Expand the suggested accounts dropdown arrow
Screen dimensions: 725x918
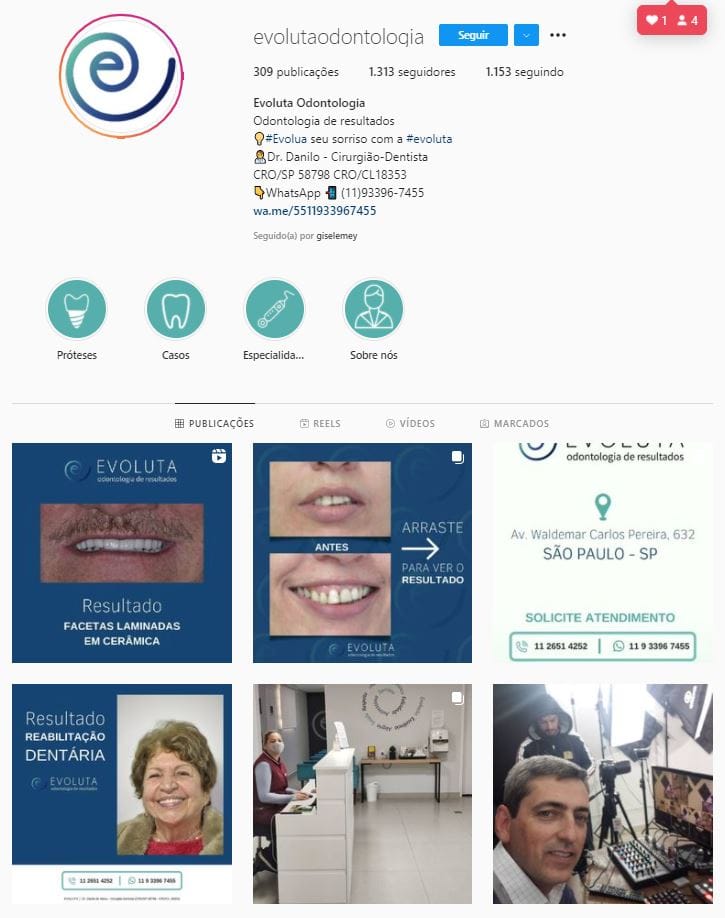click(x=526, y=35)
